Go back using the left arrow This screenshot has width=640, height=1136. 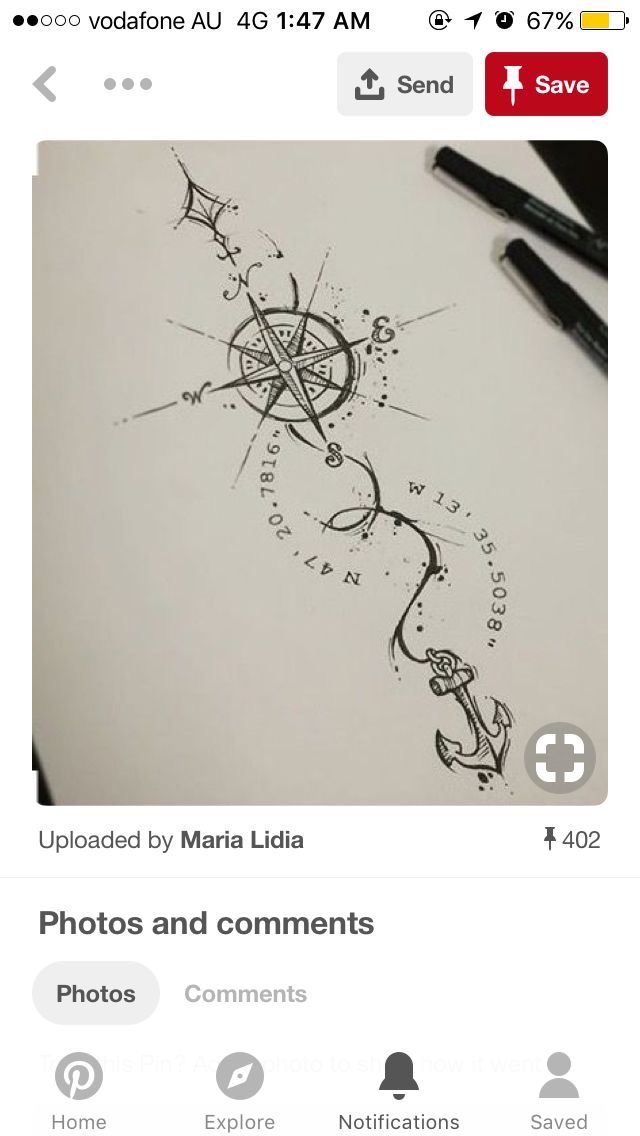(44, 84)
